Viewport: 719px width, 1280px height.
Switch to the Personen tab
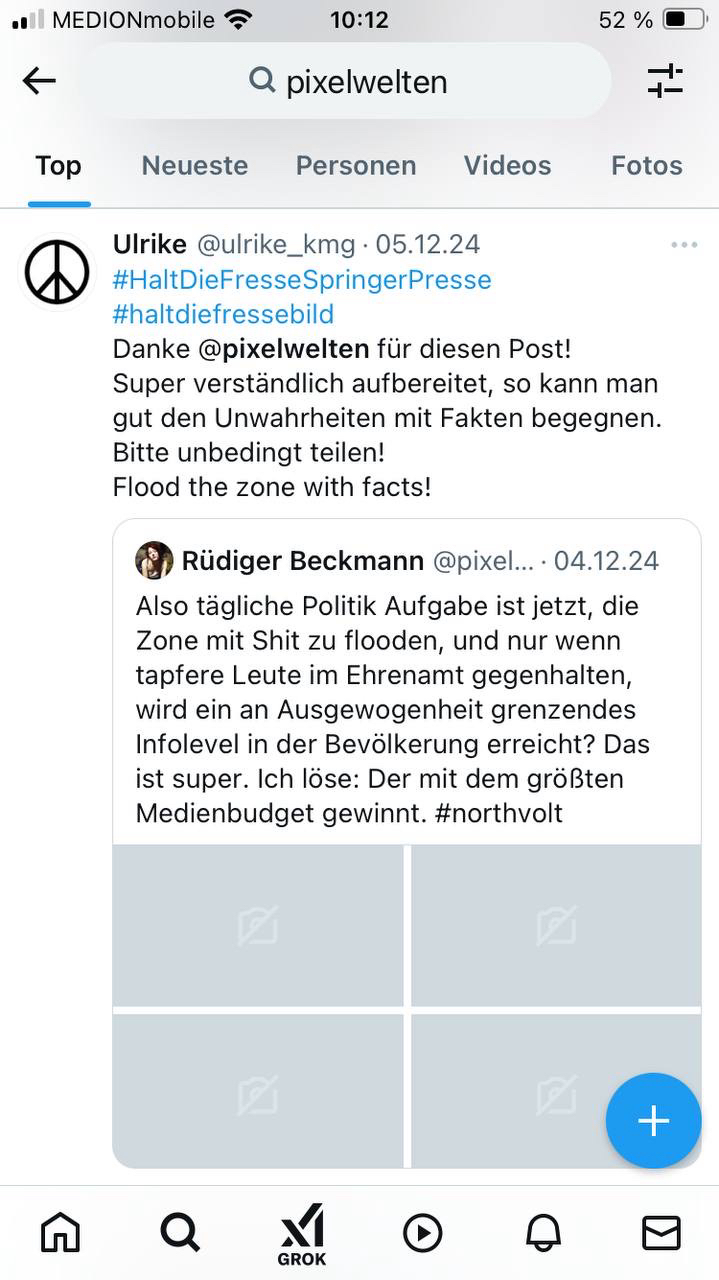355,165
